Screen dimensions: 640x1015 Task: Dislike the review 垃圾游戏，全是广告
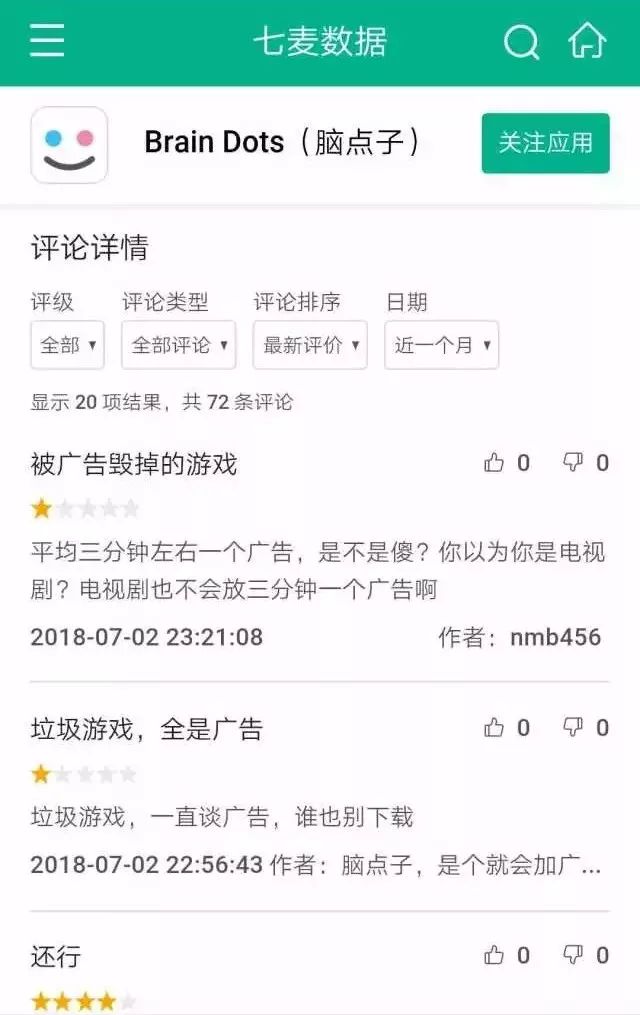[x=573, y=728]
